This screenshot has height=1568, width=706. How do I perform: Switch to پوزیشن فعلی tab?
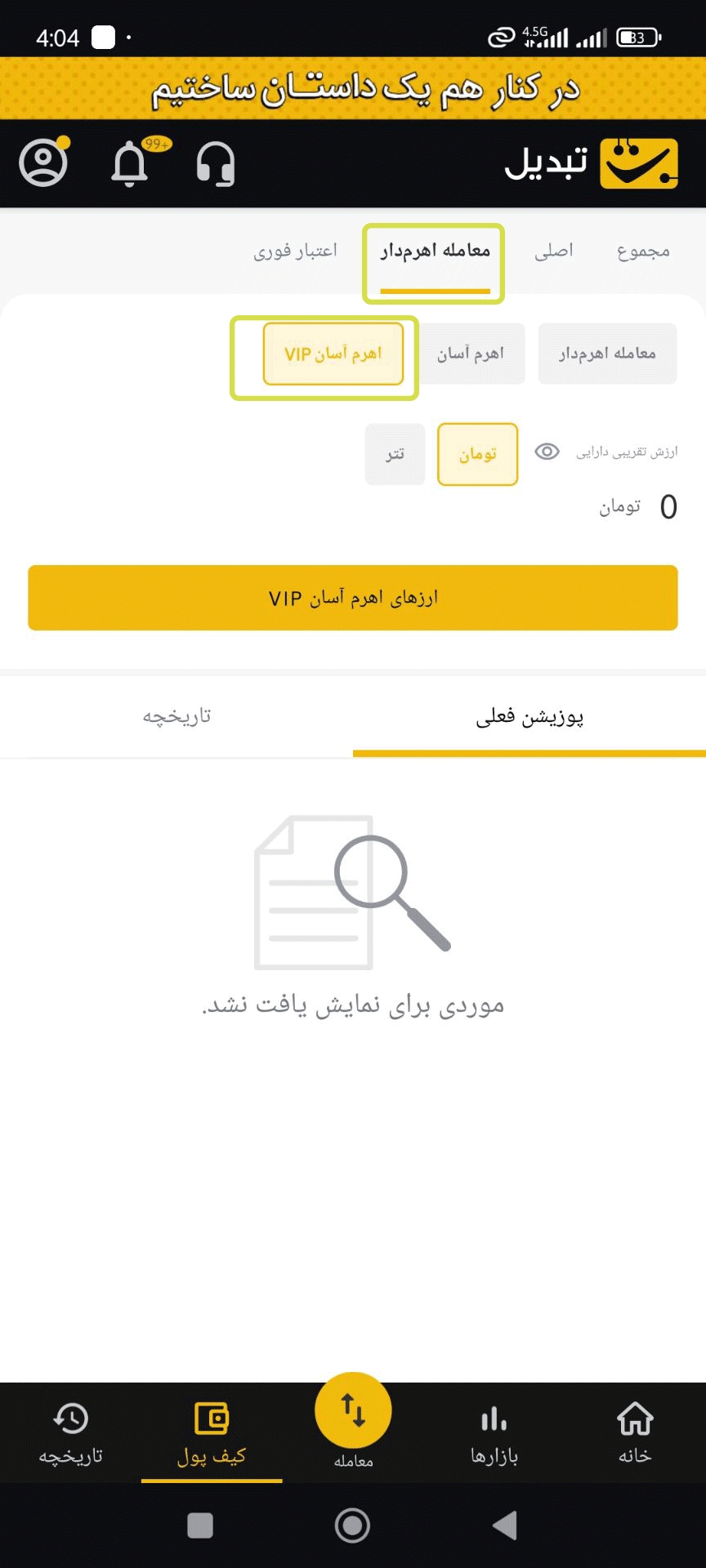pos(529,716)
